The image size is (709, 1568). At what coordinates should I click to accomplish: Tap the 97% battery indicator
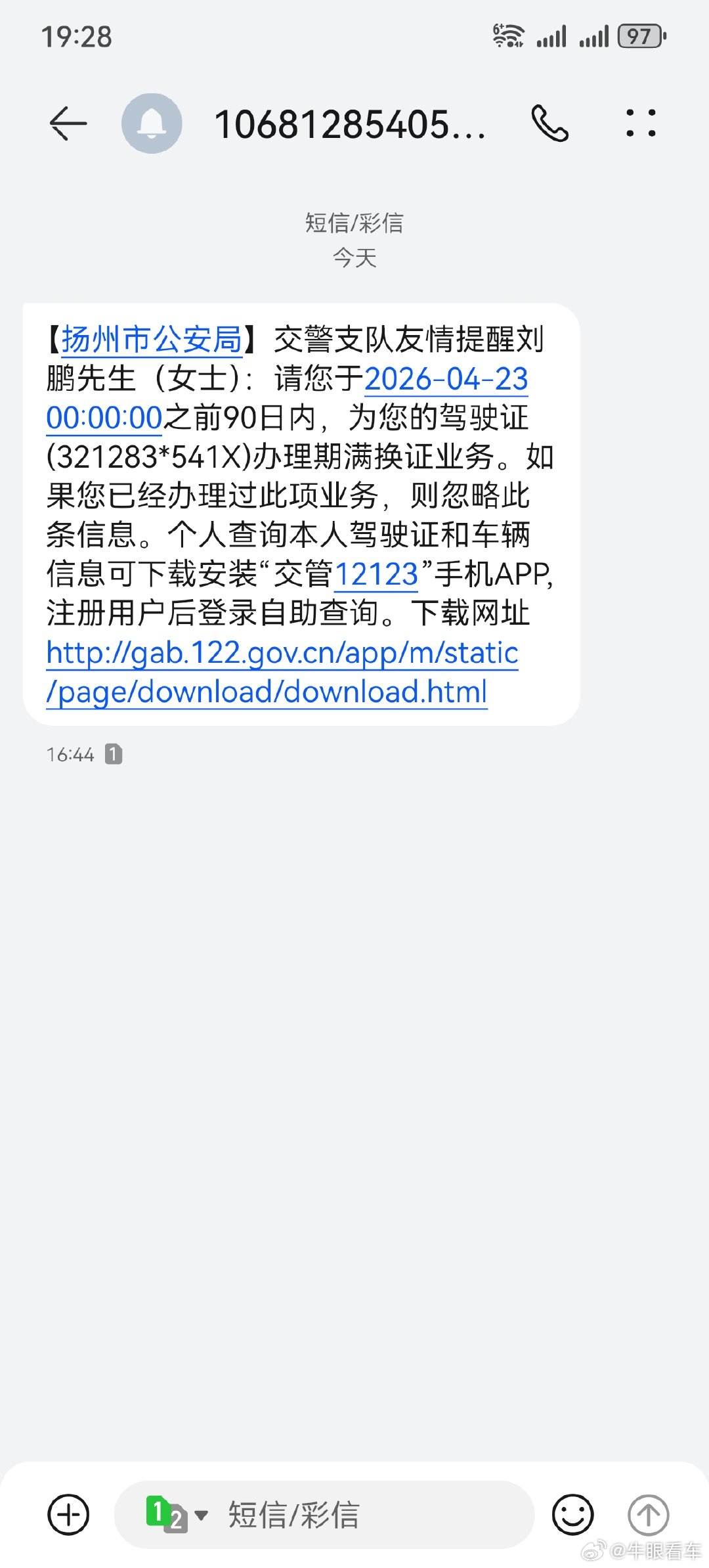tap(639, 36)
